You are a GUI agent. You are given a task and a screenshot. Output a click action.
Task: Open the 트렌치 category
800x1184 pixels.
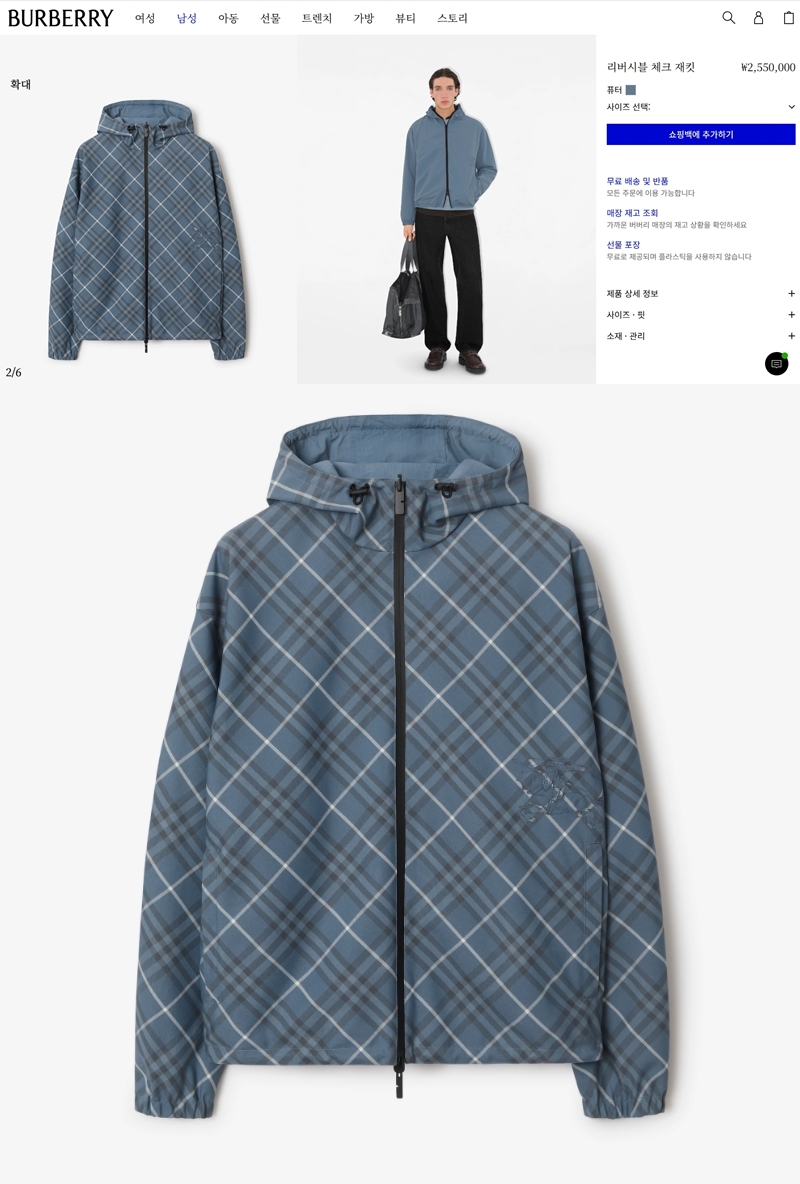pos(316,18)
